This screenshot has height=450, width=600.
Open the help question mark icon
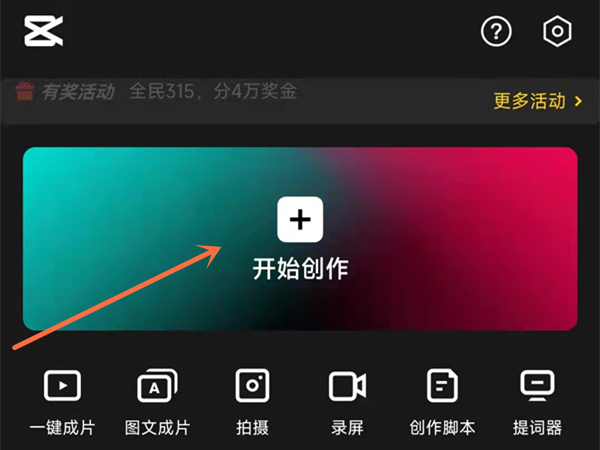tap(496, 32)
